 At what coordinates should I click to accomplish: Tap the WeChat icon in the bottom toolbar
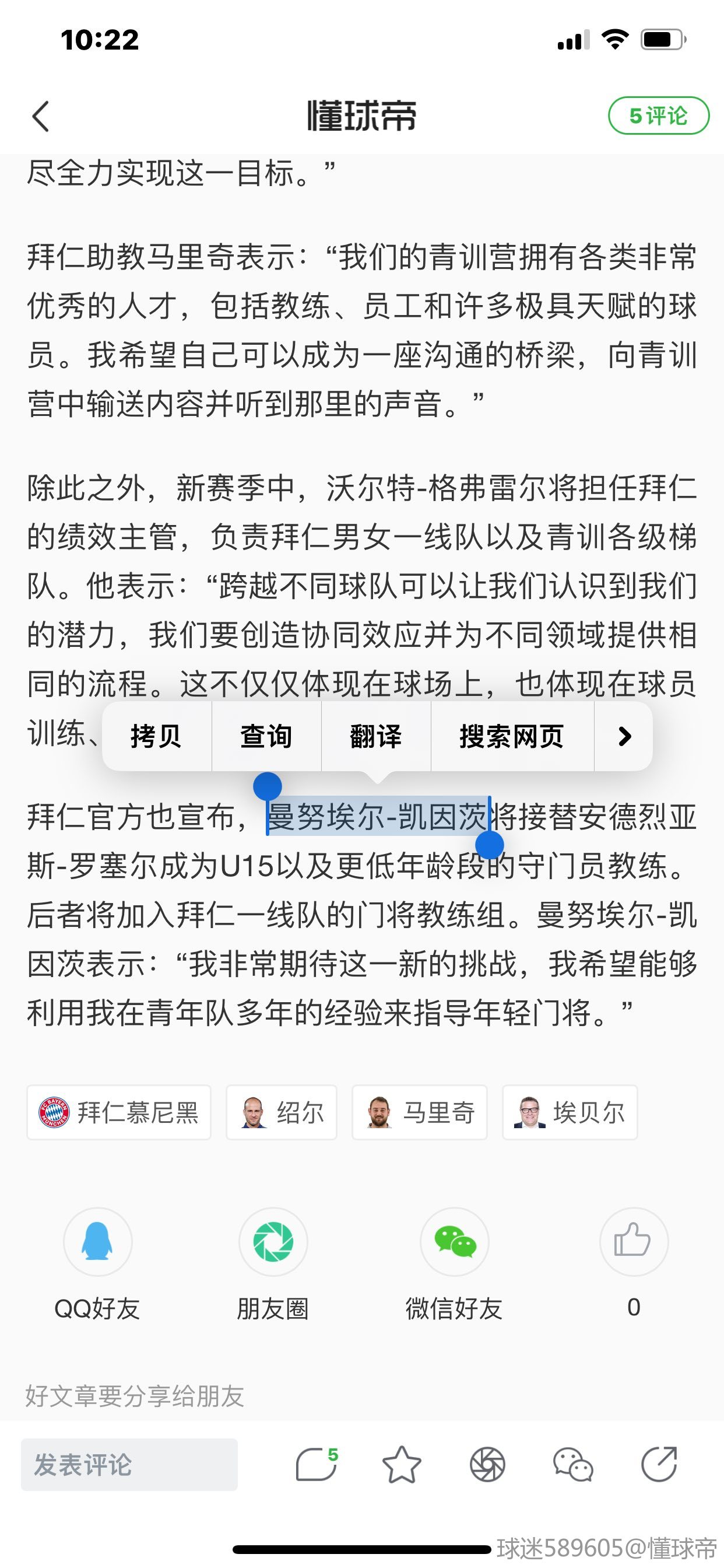pyautogui.click(x=572, y=1465)
